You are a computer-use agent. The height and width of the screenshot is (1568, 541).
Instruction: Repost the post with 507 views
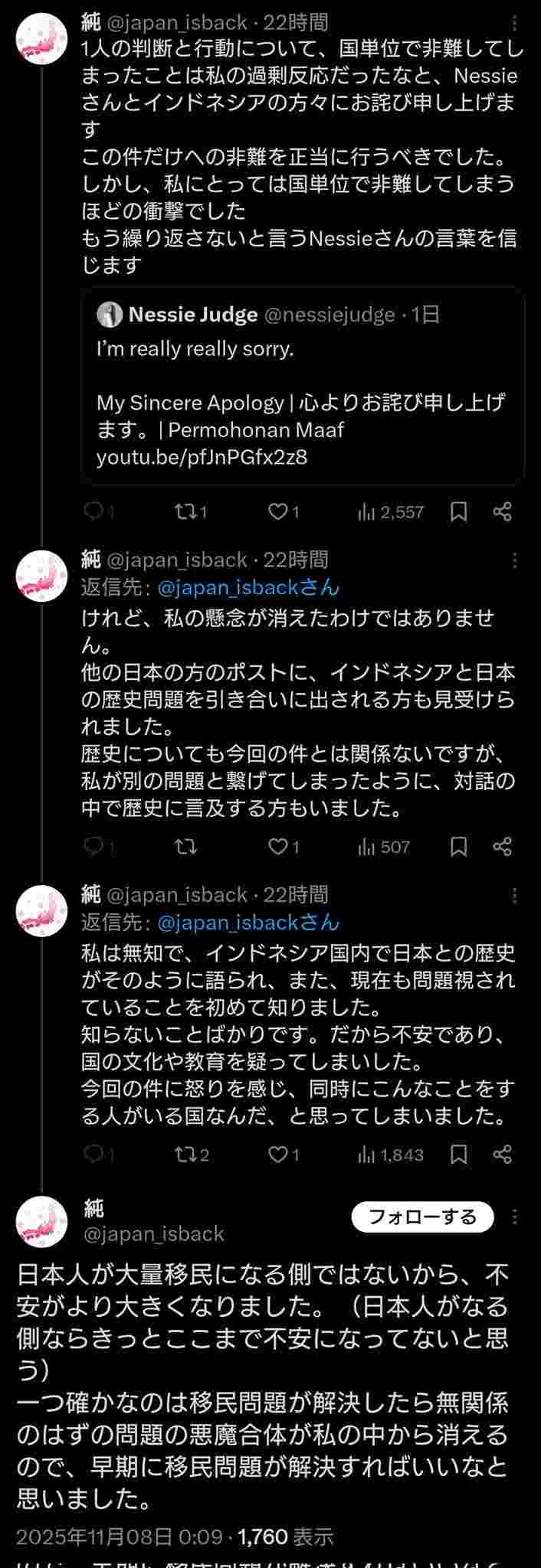click(185, 846)
